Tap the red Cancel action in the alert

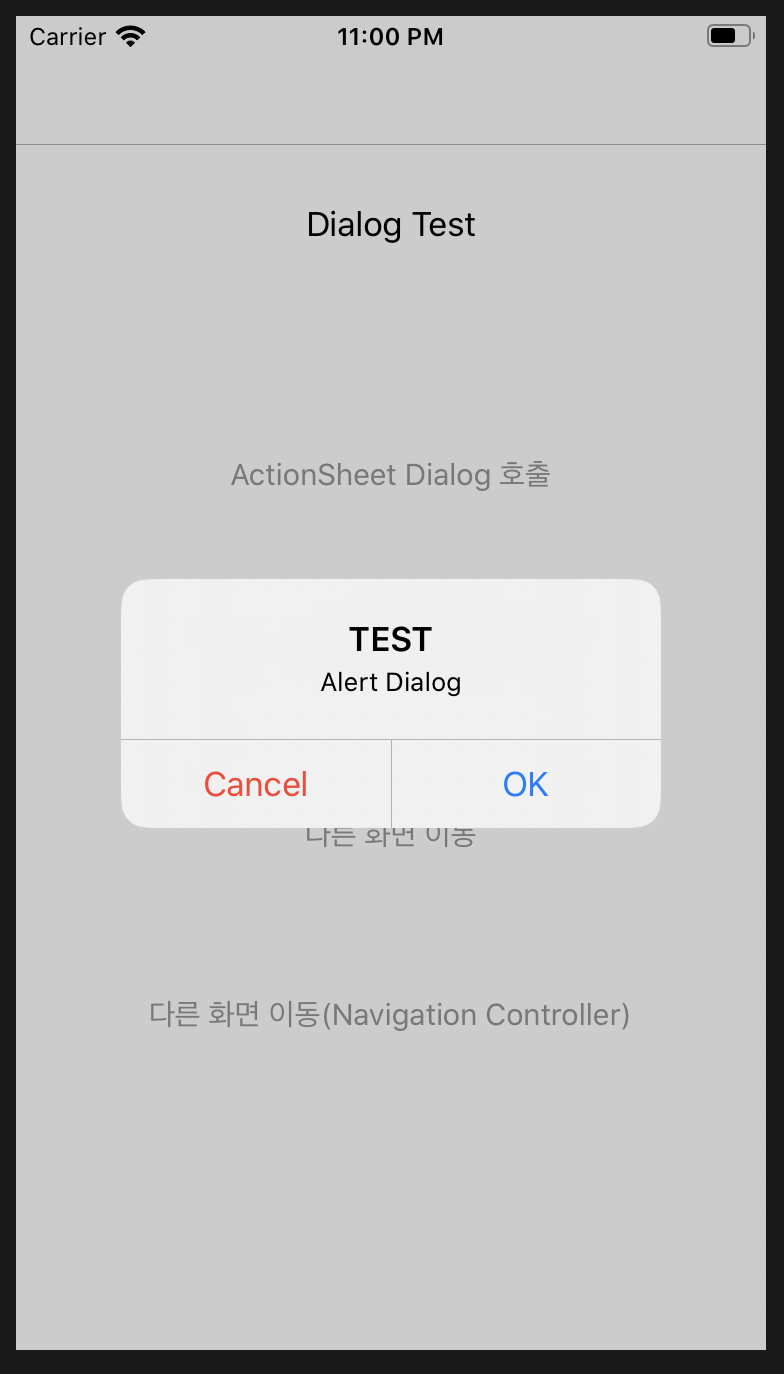(x=255, y=784)
